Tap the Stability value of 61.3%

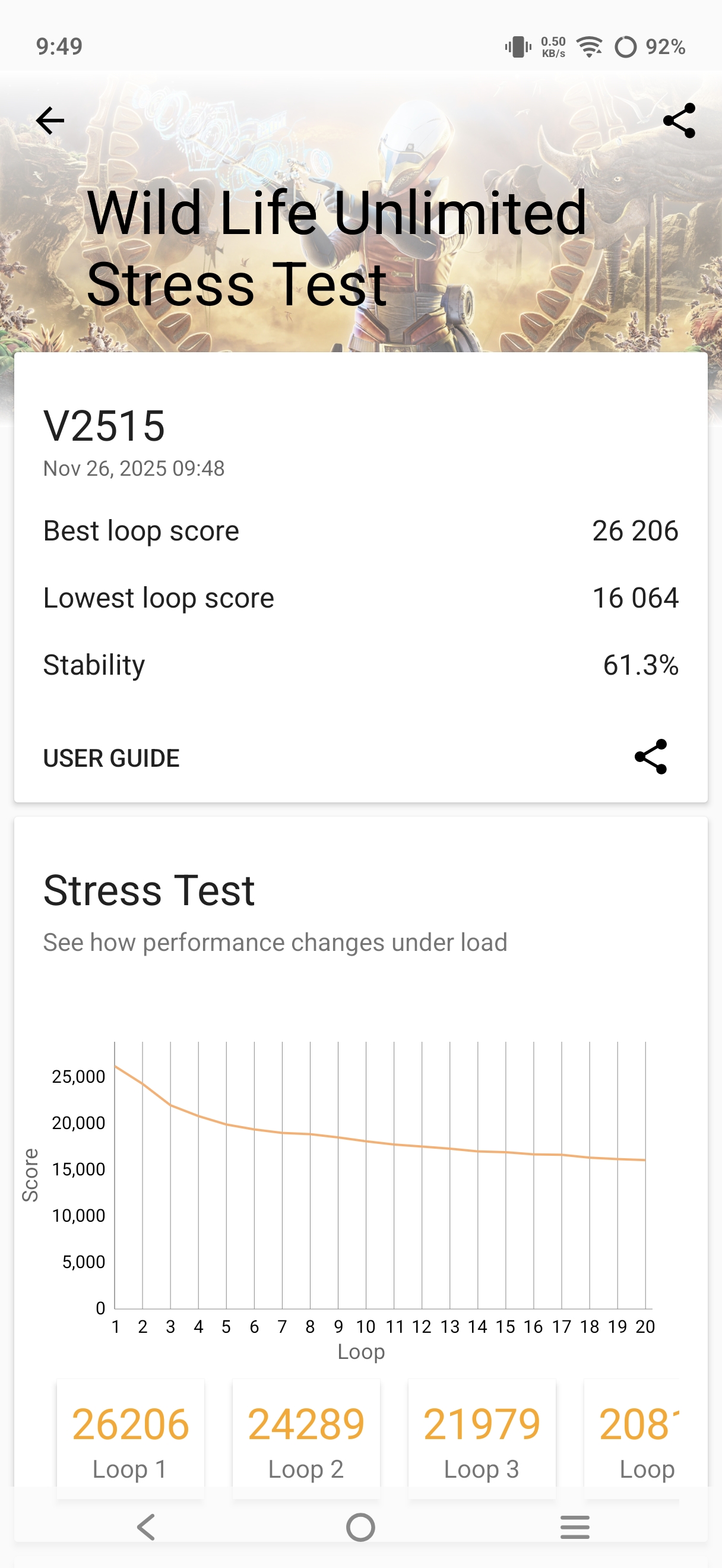click(642, 665)
